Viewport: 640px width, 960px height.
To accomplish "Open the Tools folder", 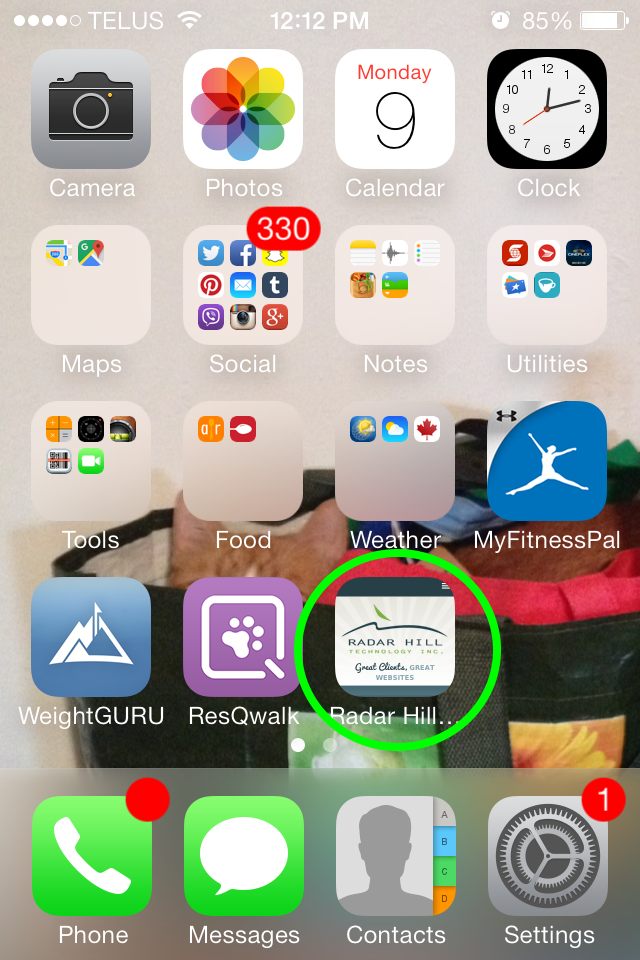I will click(91, 461).
